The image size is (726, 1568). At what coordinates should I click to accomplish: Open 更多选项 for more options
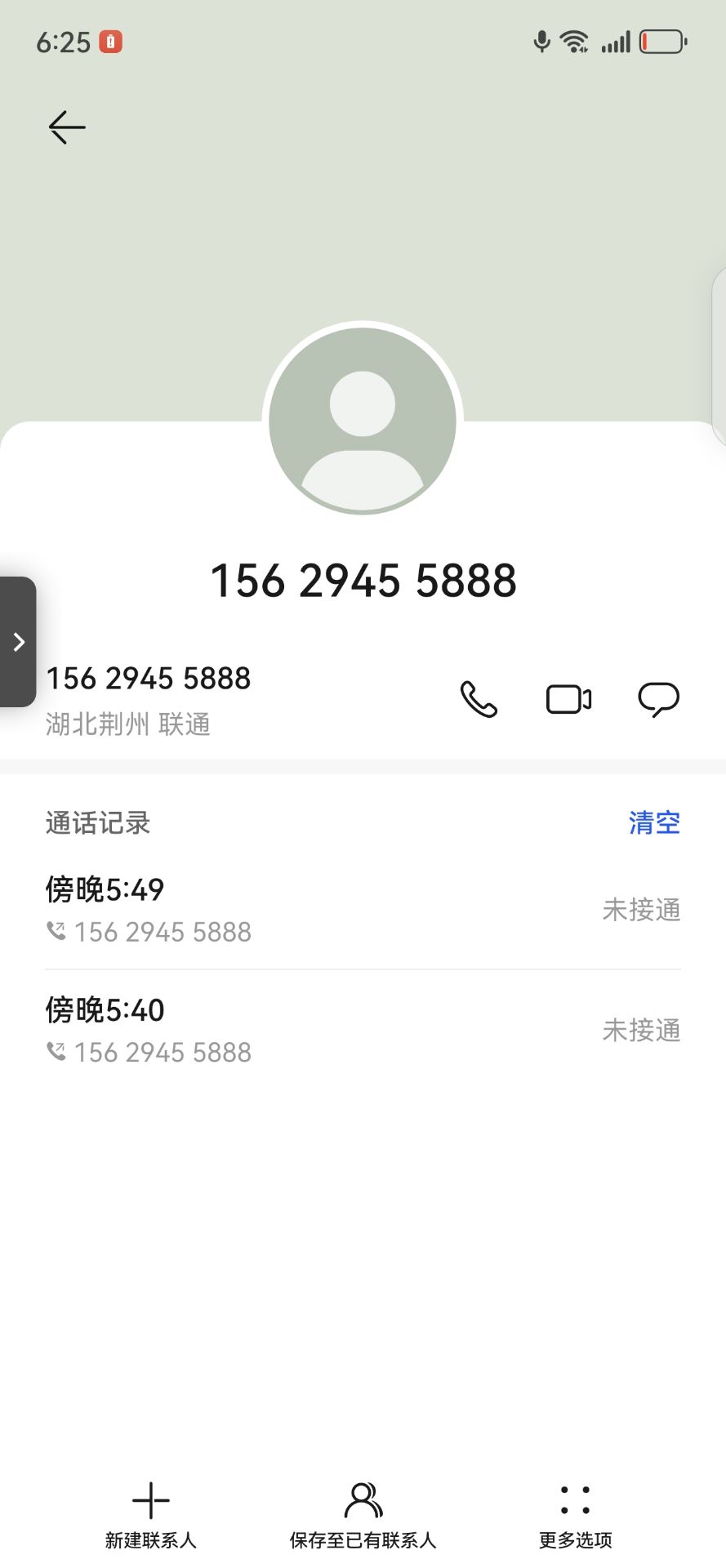(575, 1515)
